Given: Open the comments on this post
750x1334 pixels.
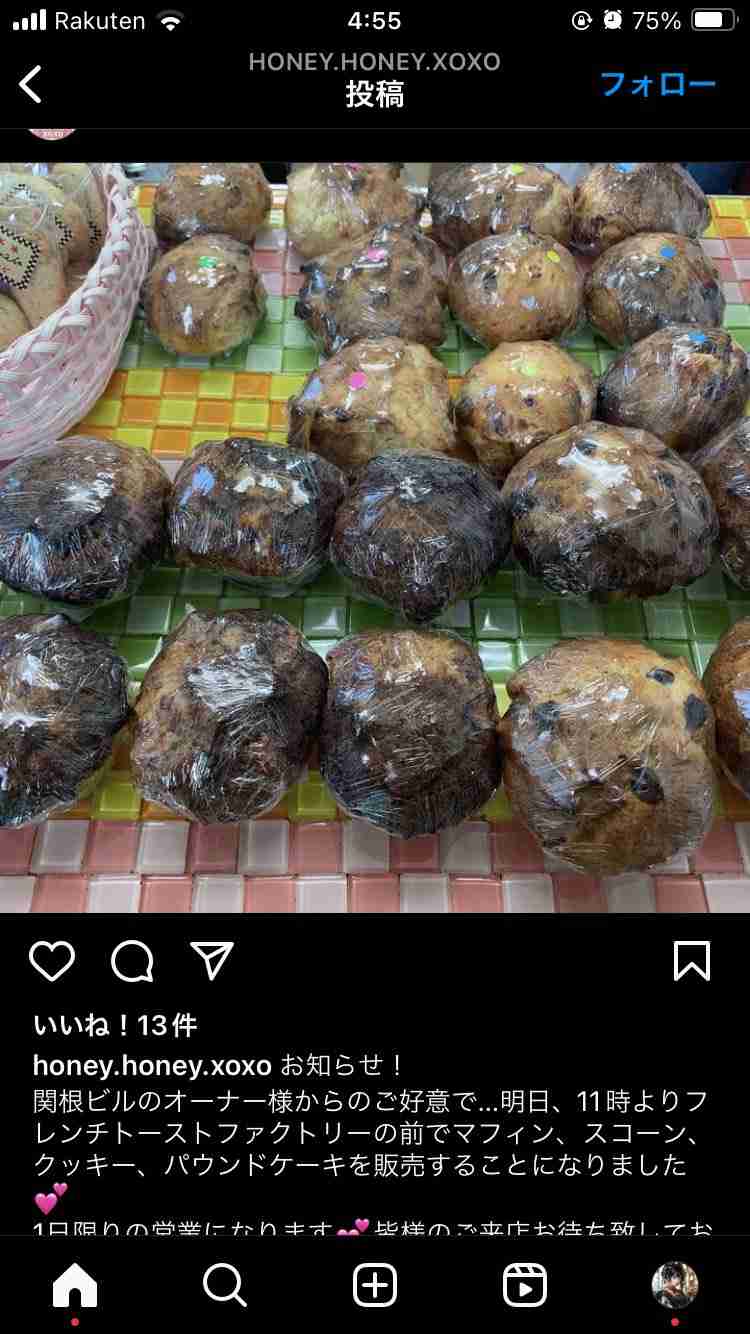Looking at the screenshot, I should click(x=132, y=961).
